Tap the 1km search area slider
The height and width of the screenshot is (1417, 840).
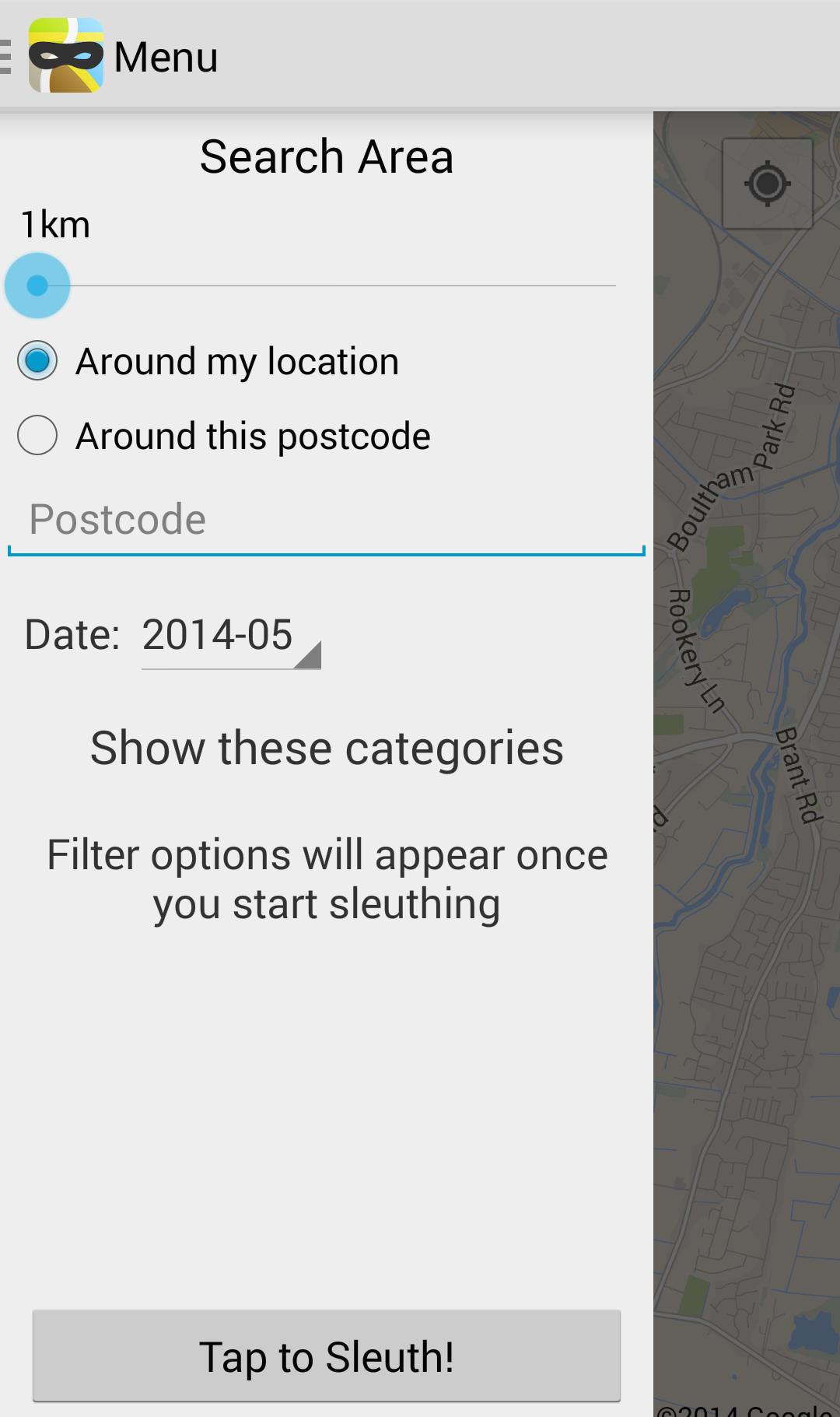pyautogui.click(x=37, y=286)
